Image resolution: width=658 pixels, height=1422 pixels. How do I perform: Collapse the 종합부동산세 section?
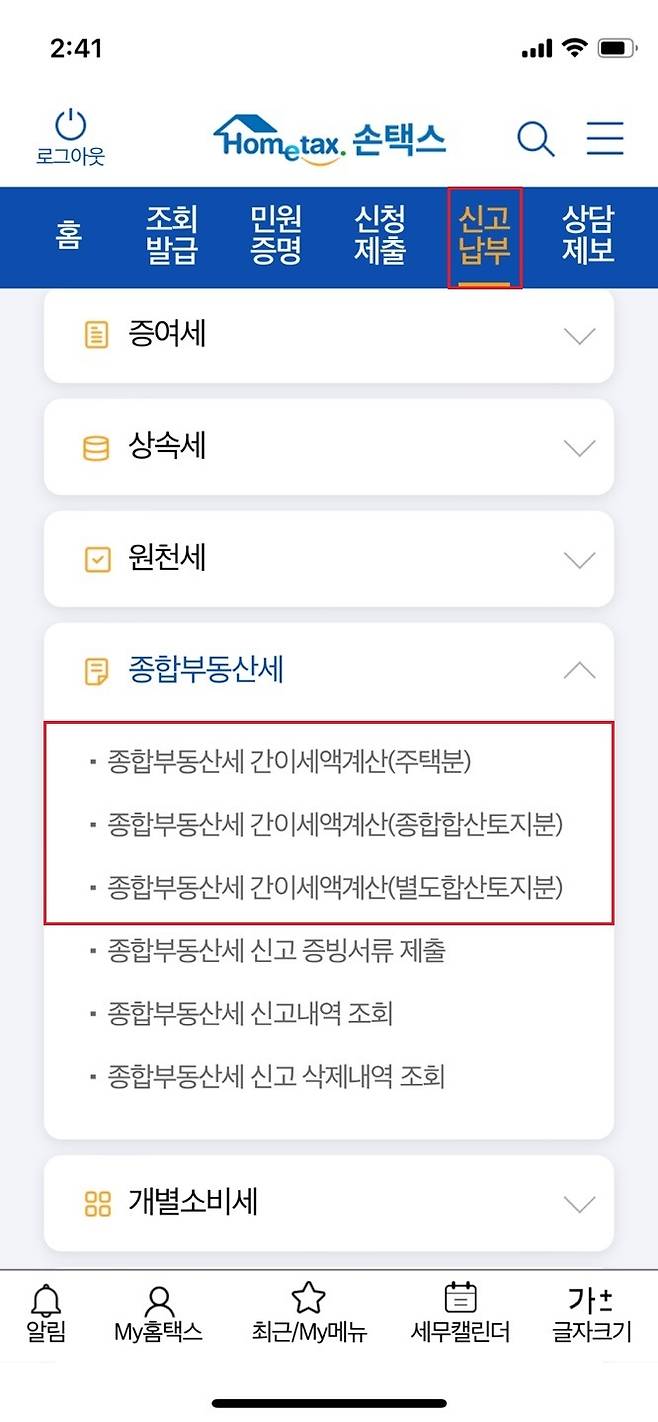point(328,671)
